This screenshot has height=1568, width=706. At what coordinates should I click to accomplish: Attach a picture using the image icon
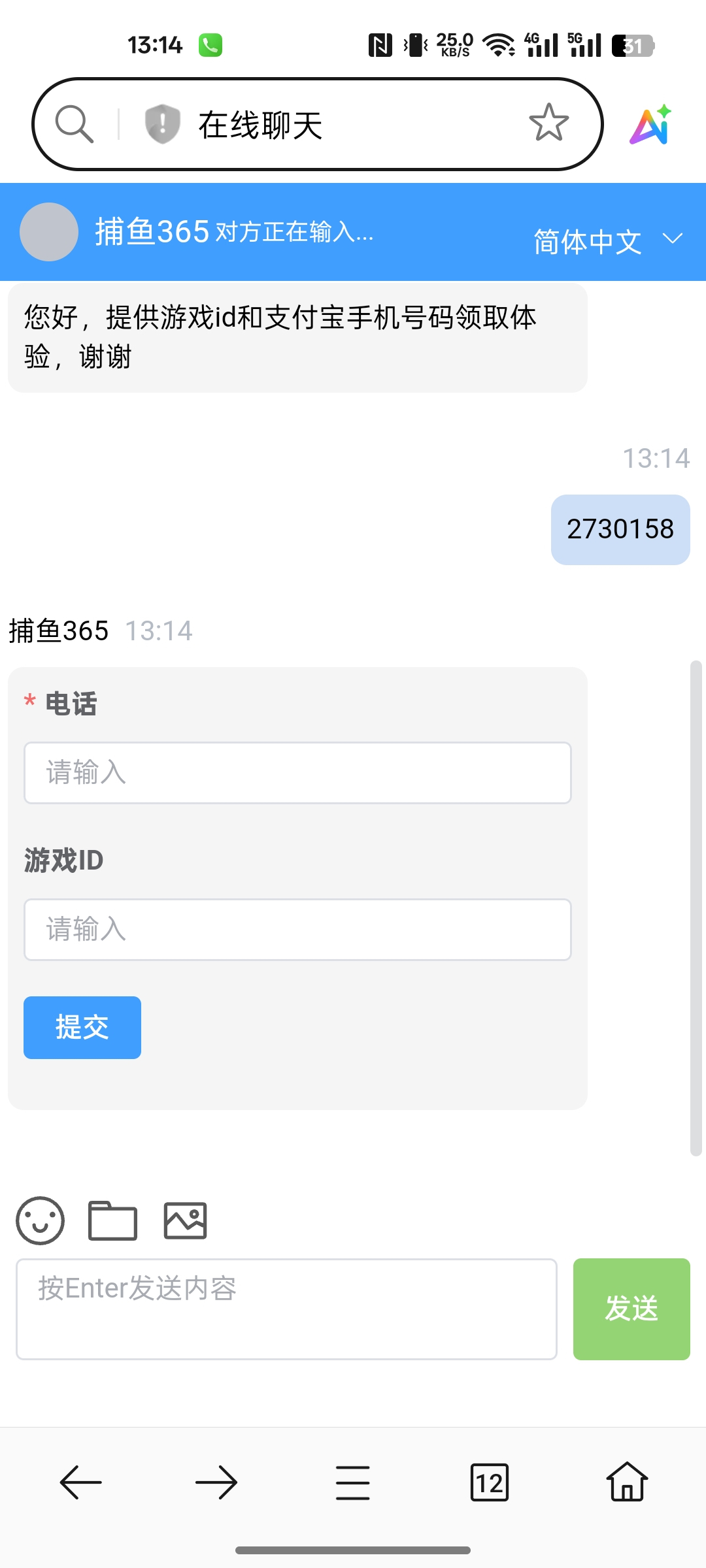tap(185, 1220)
